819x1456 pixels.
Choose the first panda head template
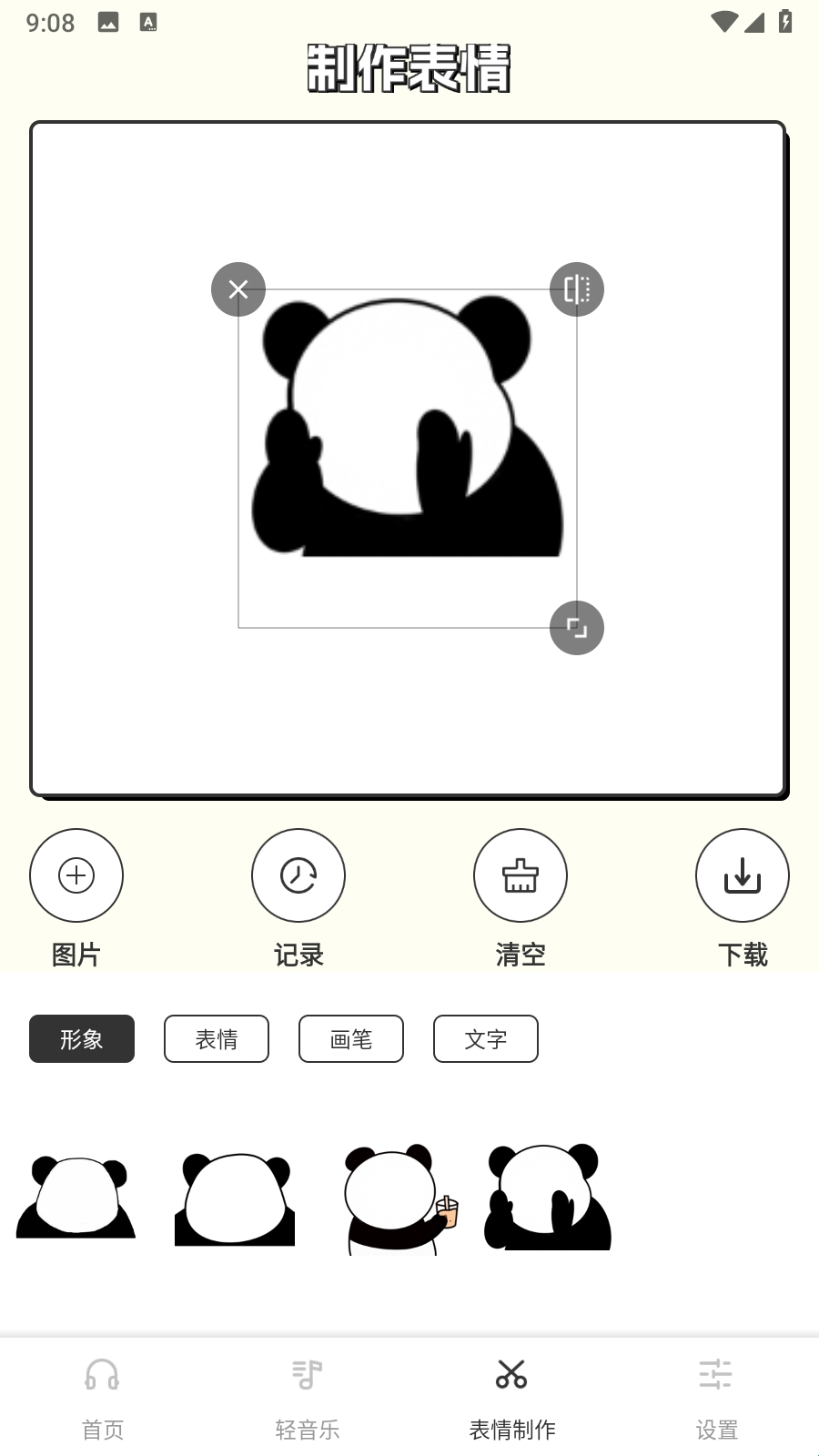point(76,1197)
